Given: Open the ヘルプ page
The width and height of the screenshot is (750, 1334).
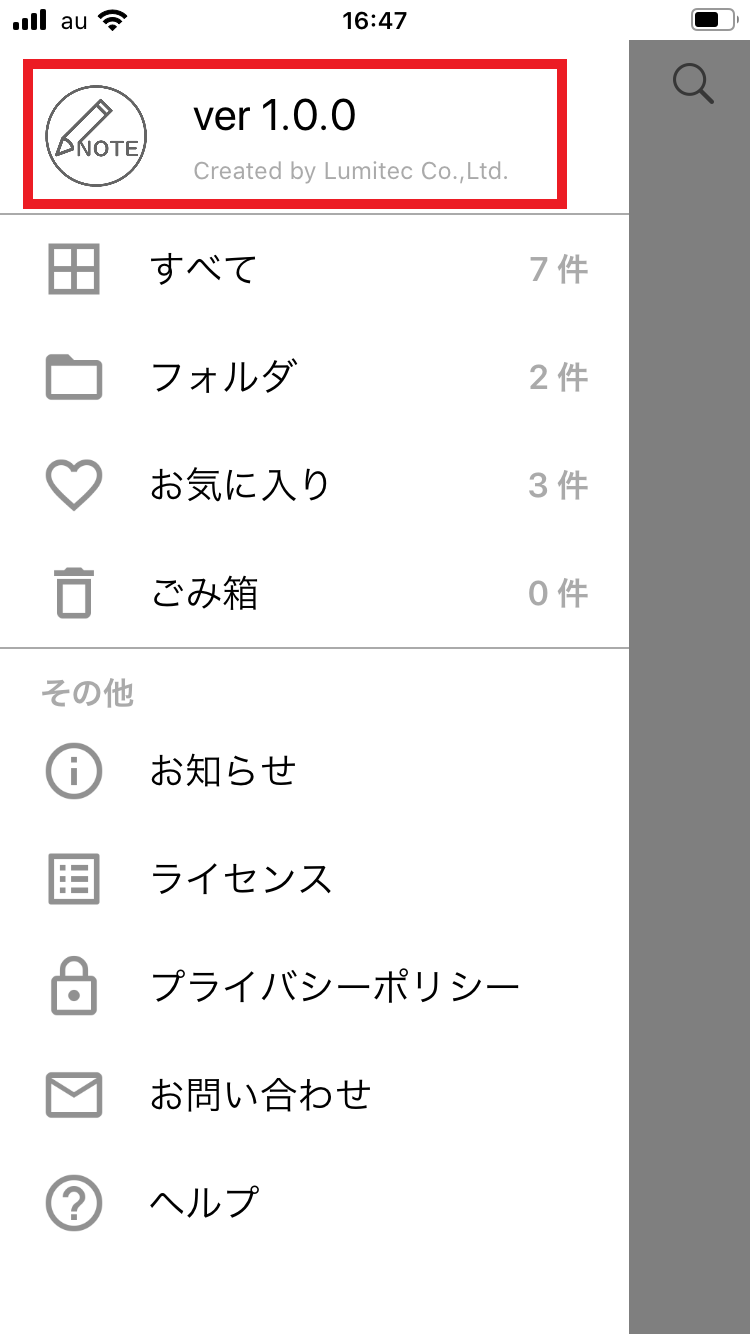Looking at the screenshot, I should click(x=314, y=1203).
